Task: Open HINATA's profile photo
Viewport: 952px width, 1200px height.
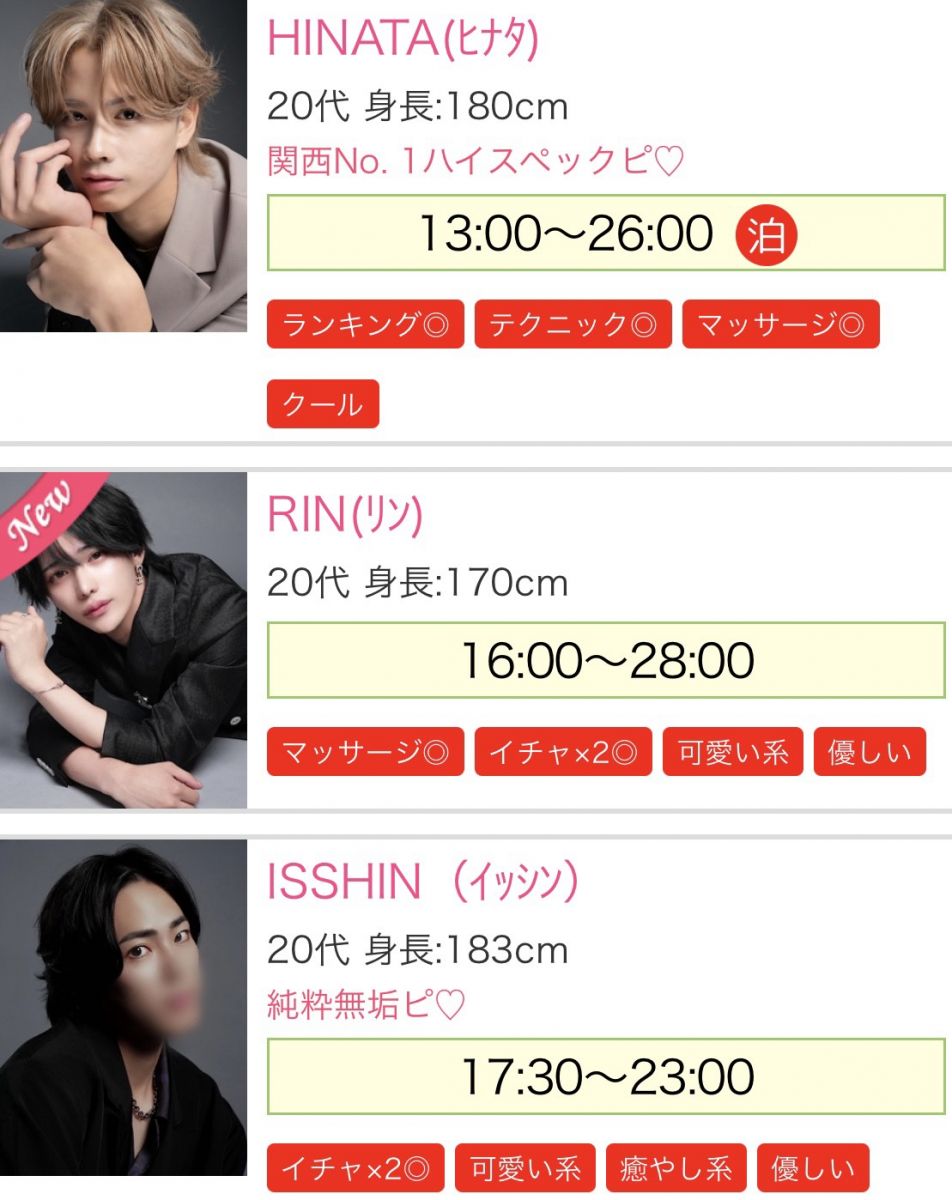Action: tap(123, 166)
